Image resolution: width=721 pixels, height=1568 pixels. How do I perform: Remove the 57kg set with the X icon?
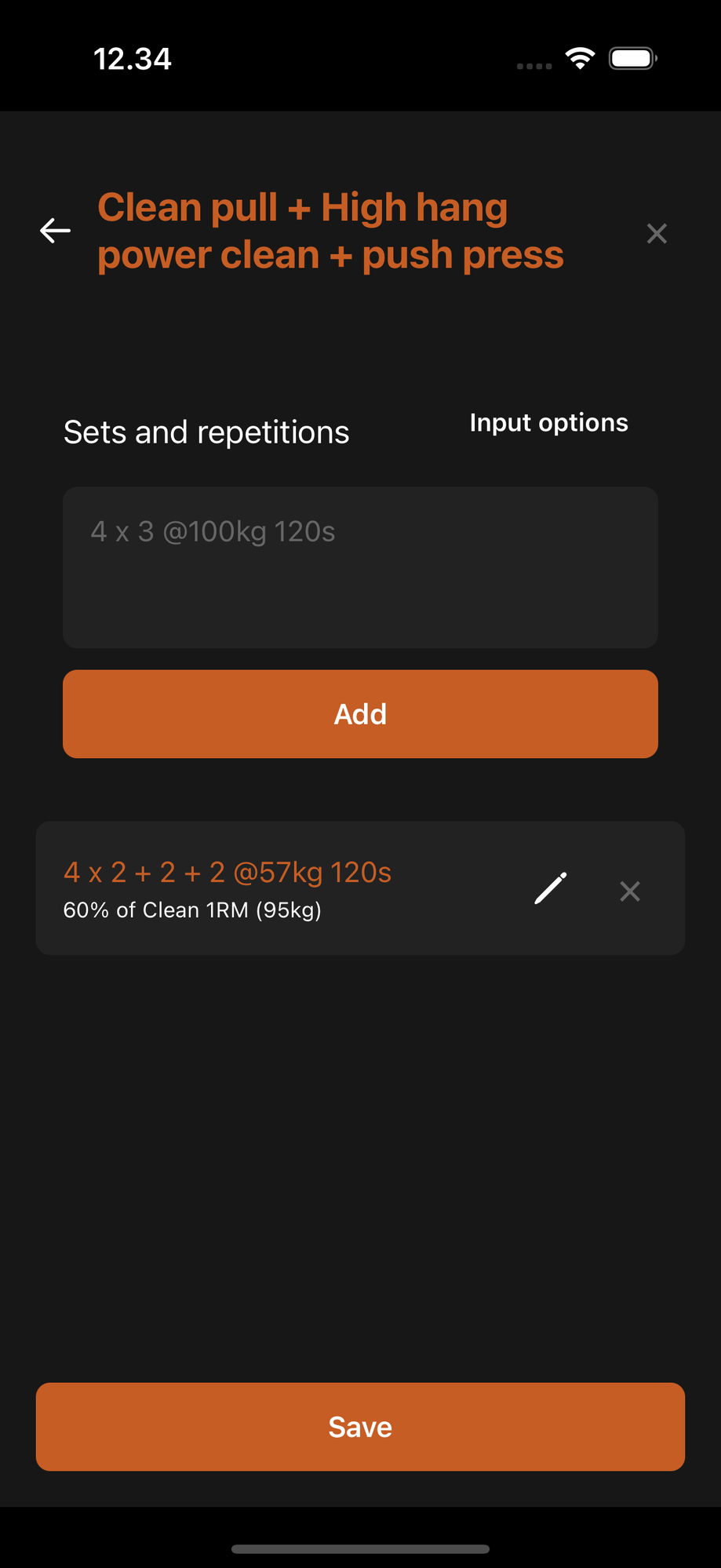[630, 890]
